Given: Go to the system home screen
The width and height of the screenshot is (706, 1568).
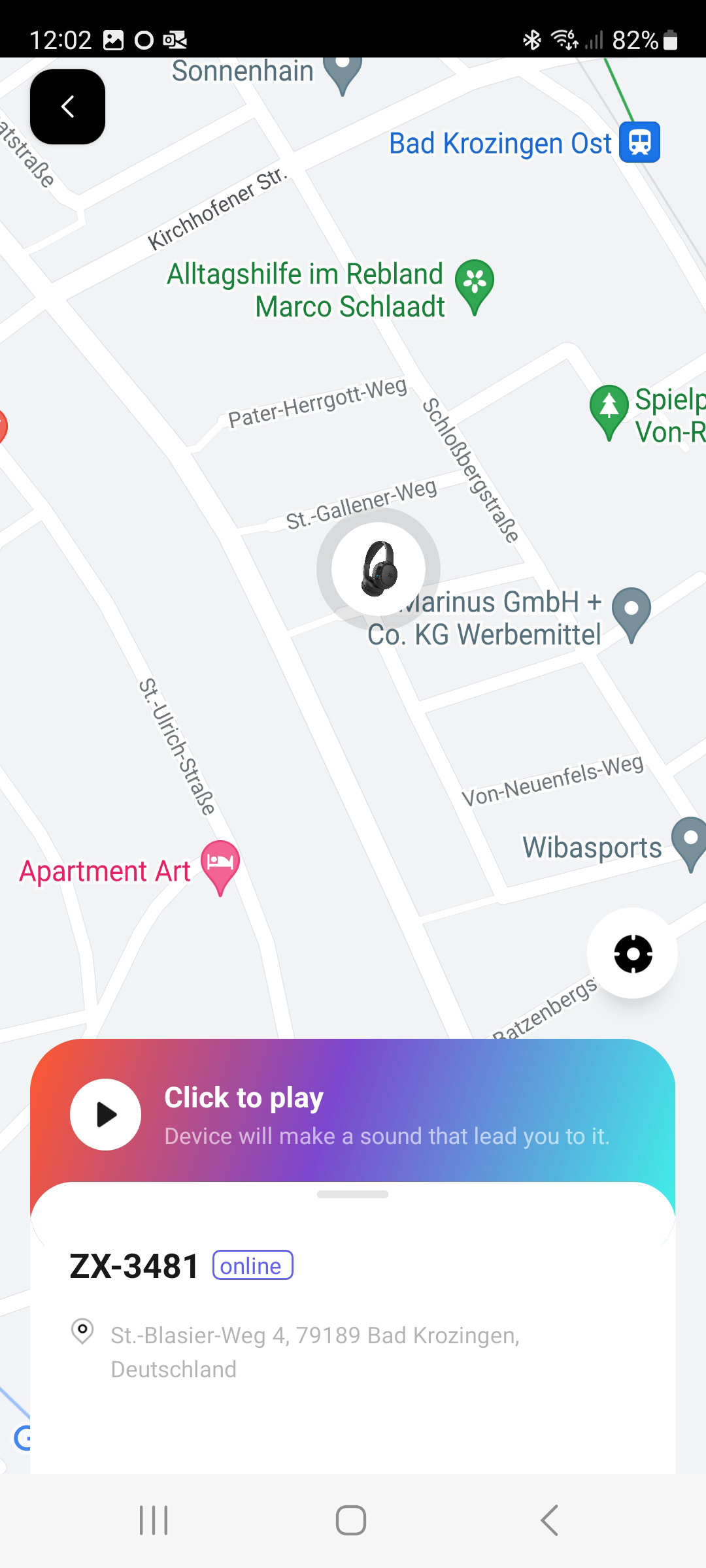Looking at the screenshot, I should 351,1520.
